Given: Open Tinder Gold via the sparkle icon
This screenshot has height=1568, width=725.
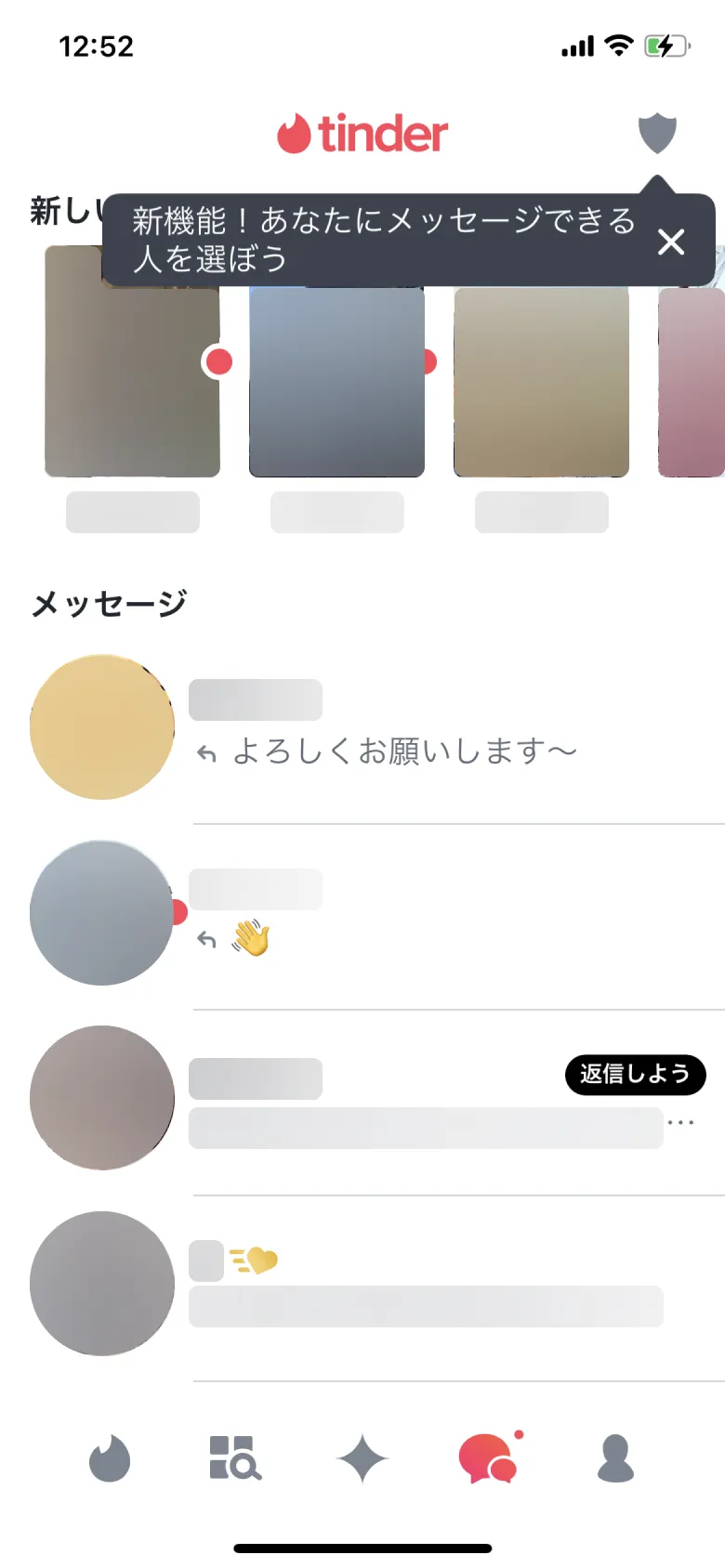Looking at the screenshot, I should pos(362,1458).
